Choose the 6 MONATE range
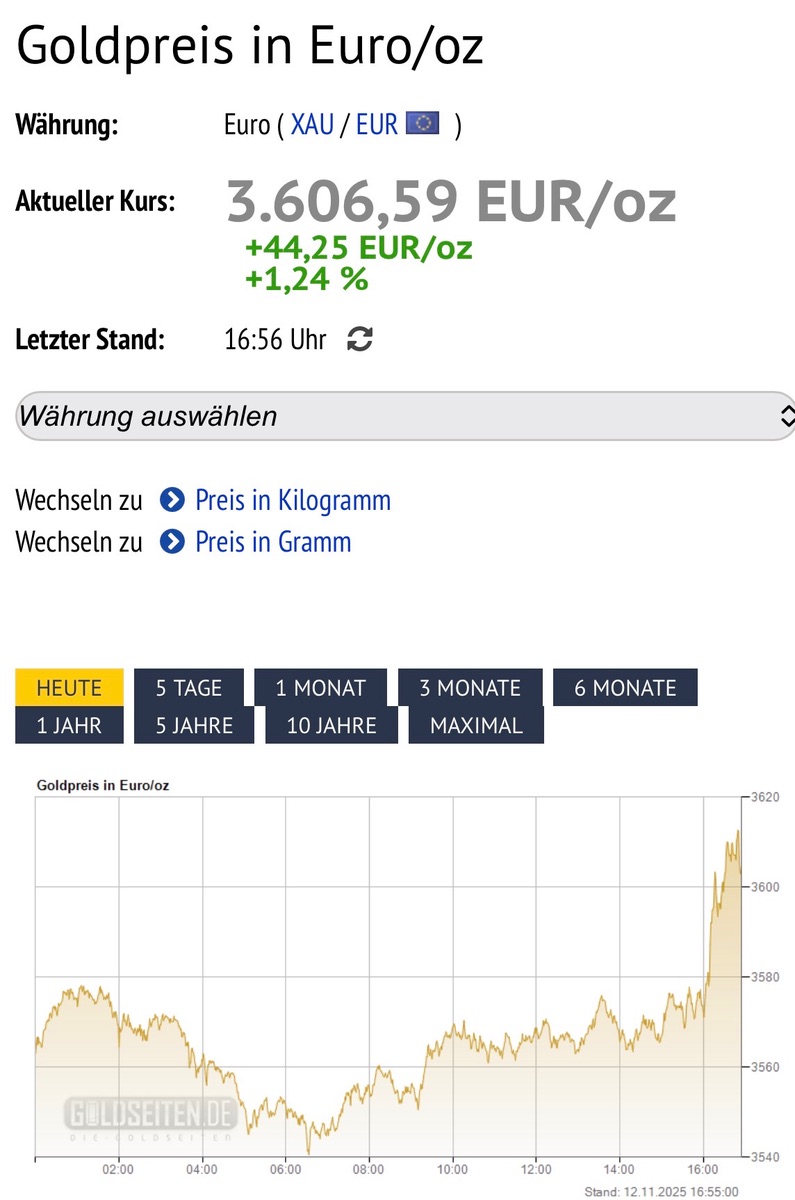 625,688
